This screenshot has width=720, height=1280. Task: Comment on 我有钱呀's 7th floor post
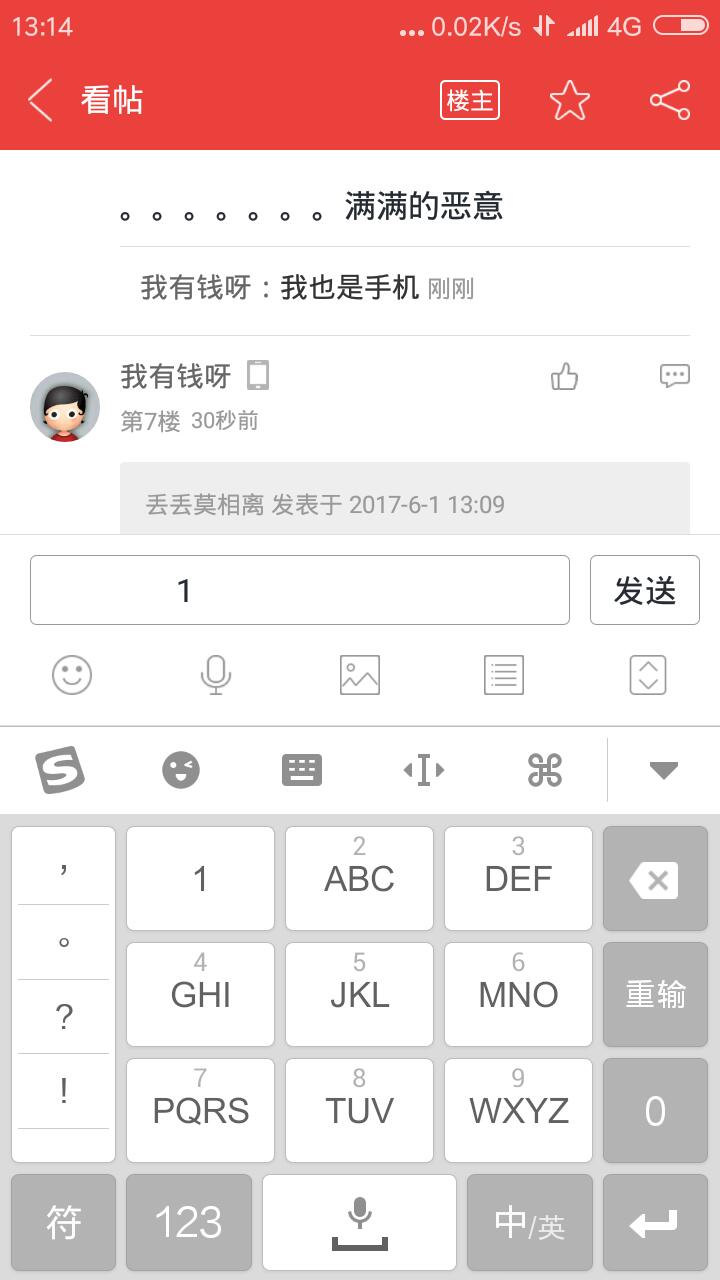coord(675,376)
